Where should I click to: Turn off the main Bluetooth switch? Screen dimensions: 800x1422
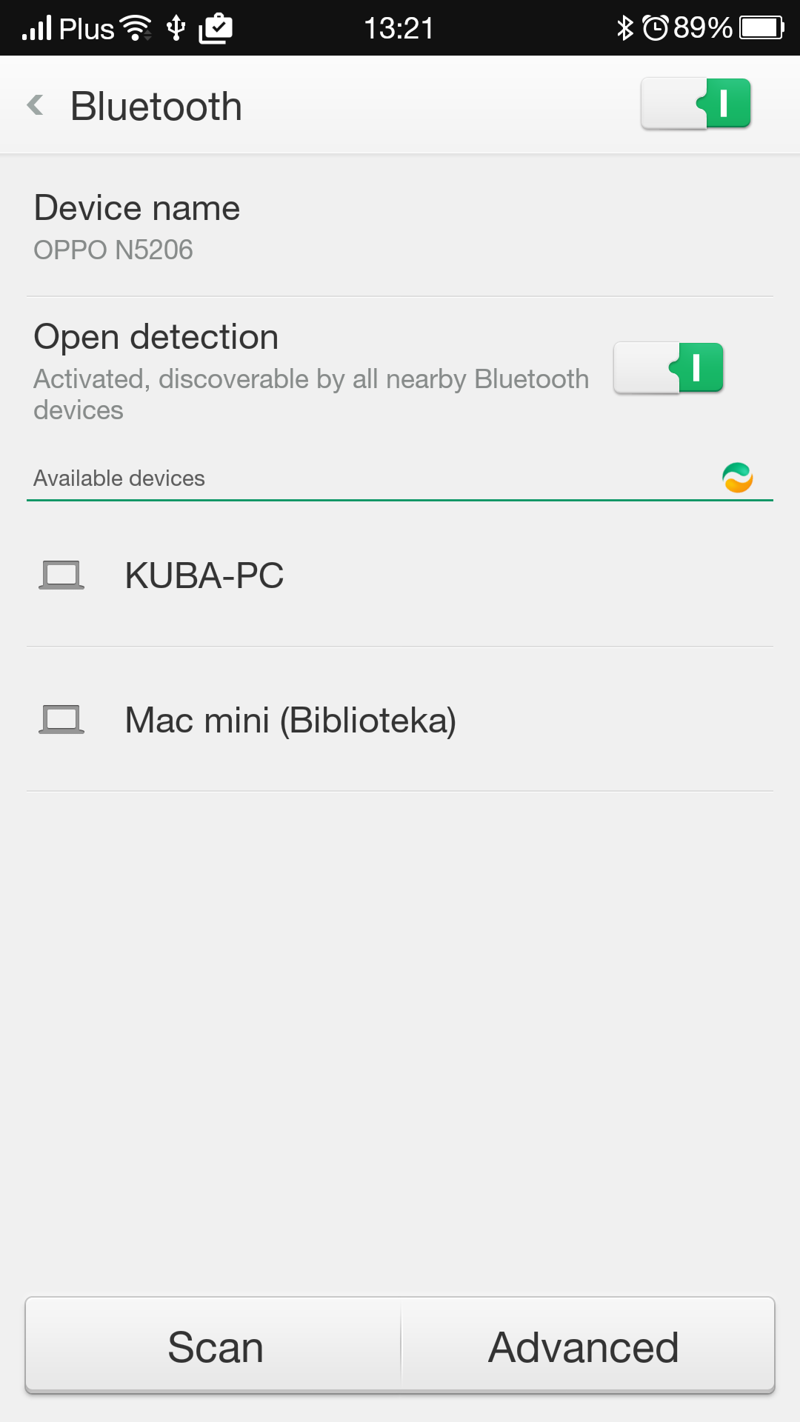696,104
